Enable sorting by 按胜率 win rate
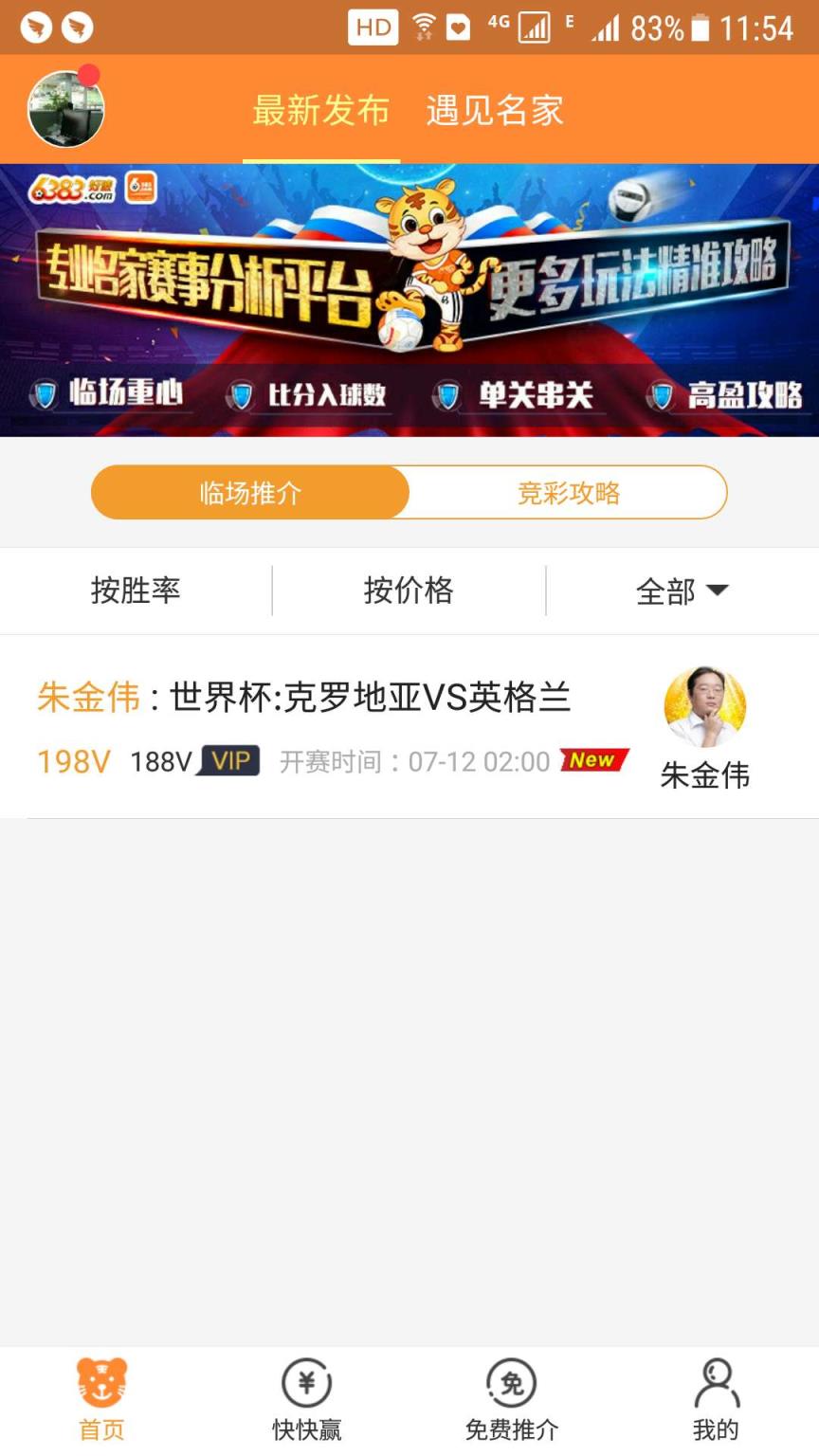 click(136, 590)
